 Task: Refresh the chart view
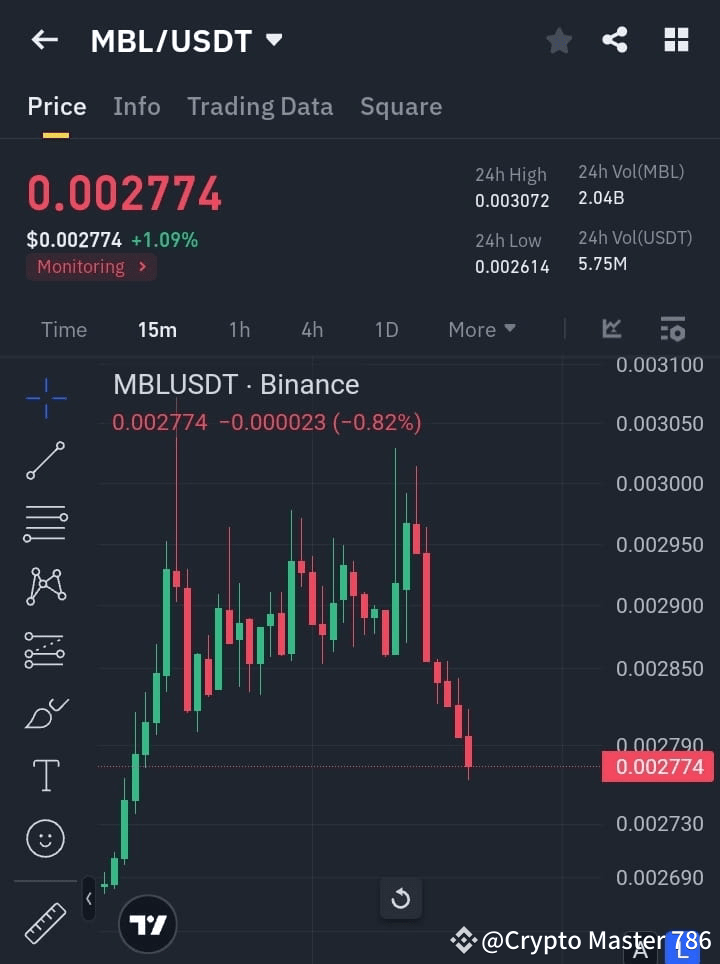pyautogui.click(x=401, y=899)
